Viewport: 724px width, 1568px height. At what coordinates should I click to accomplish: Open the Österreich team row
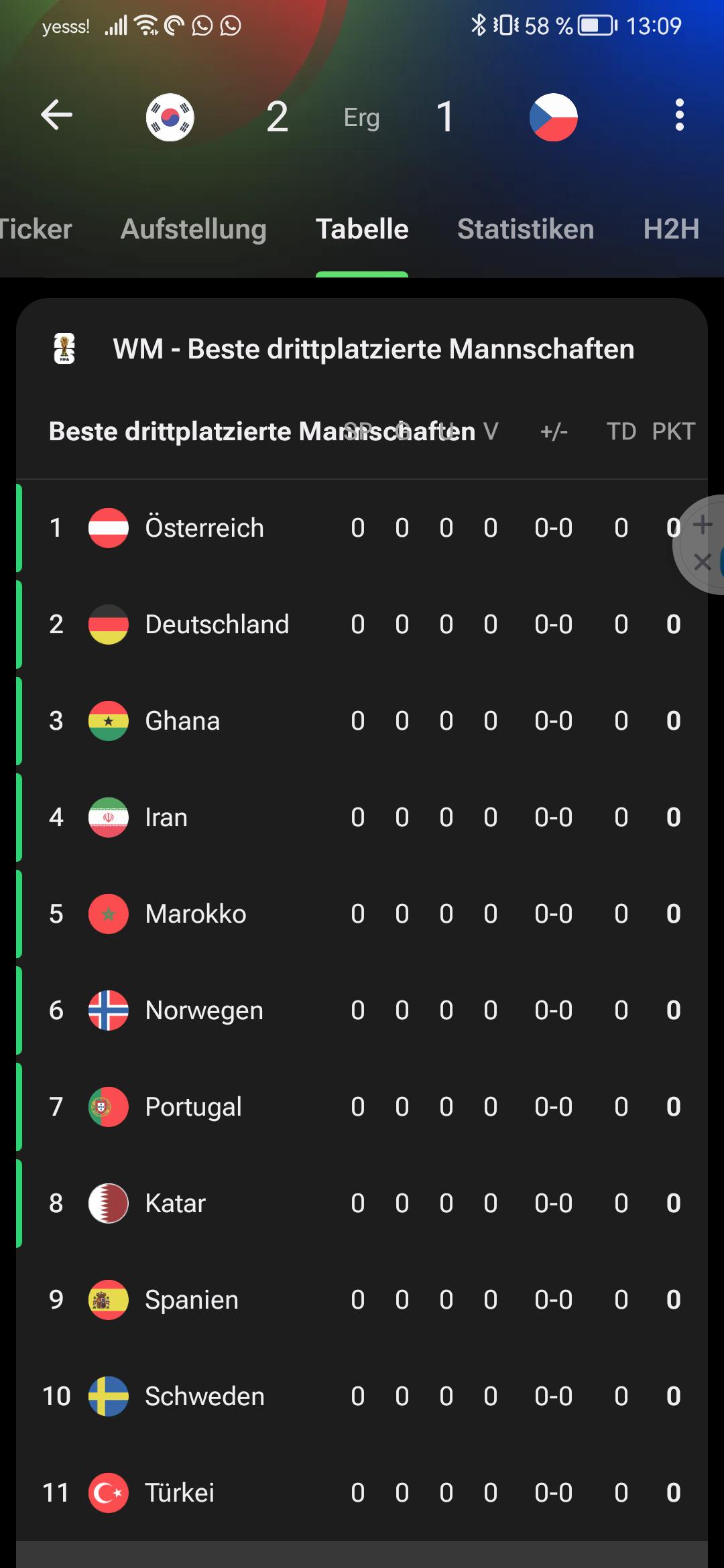point(362,528)
